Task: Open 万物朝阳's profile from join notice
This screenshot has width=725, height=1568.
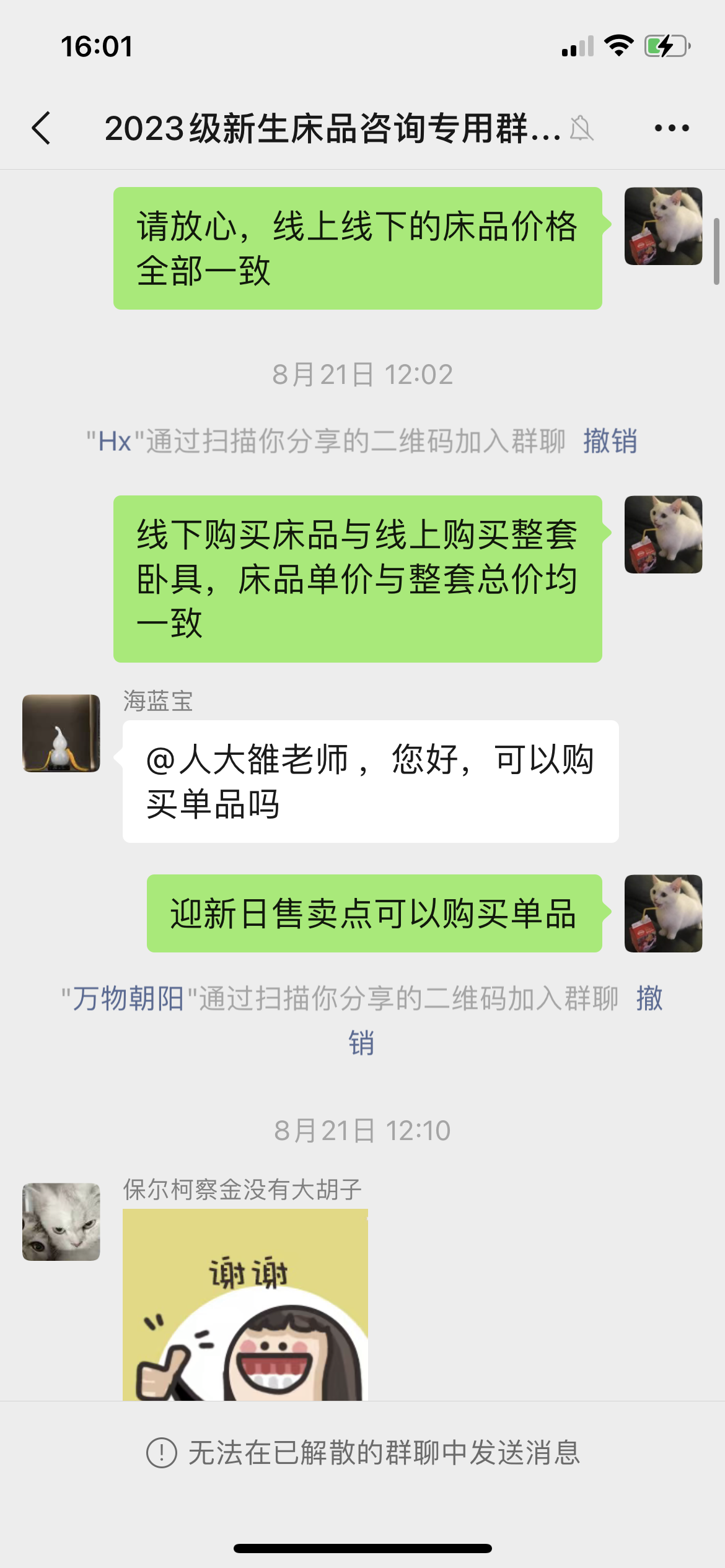Action: [x=128, y=999]
